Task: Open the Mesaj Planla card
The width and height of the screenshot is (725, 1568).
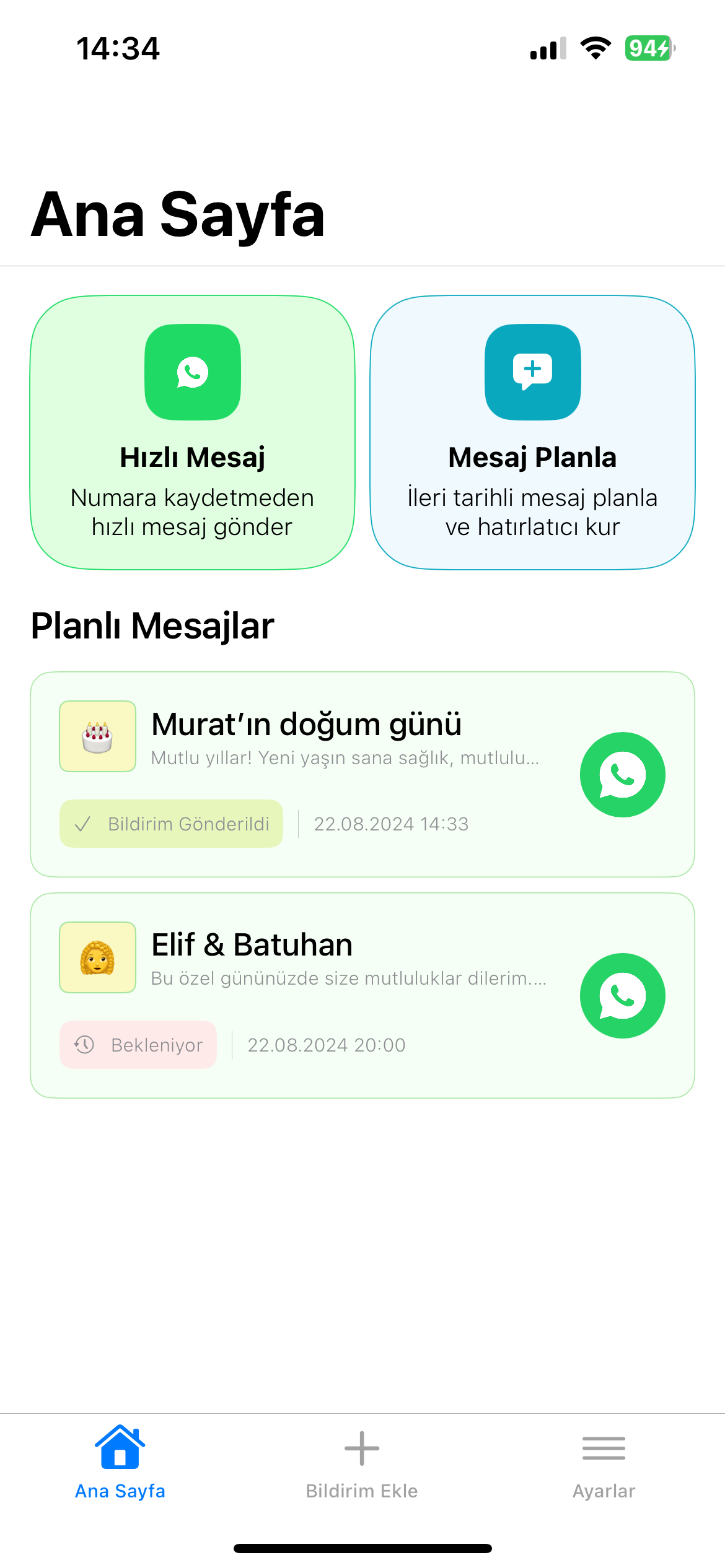Action: pos(532,432)
